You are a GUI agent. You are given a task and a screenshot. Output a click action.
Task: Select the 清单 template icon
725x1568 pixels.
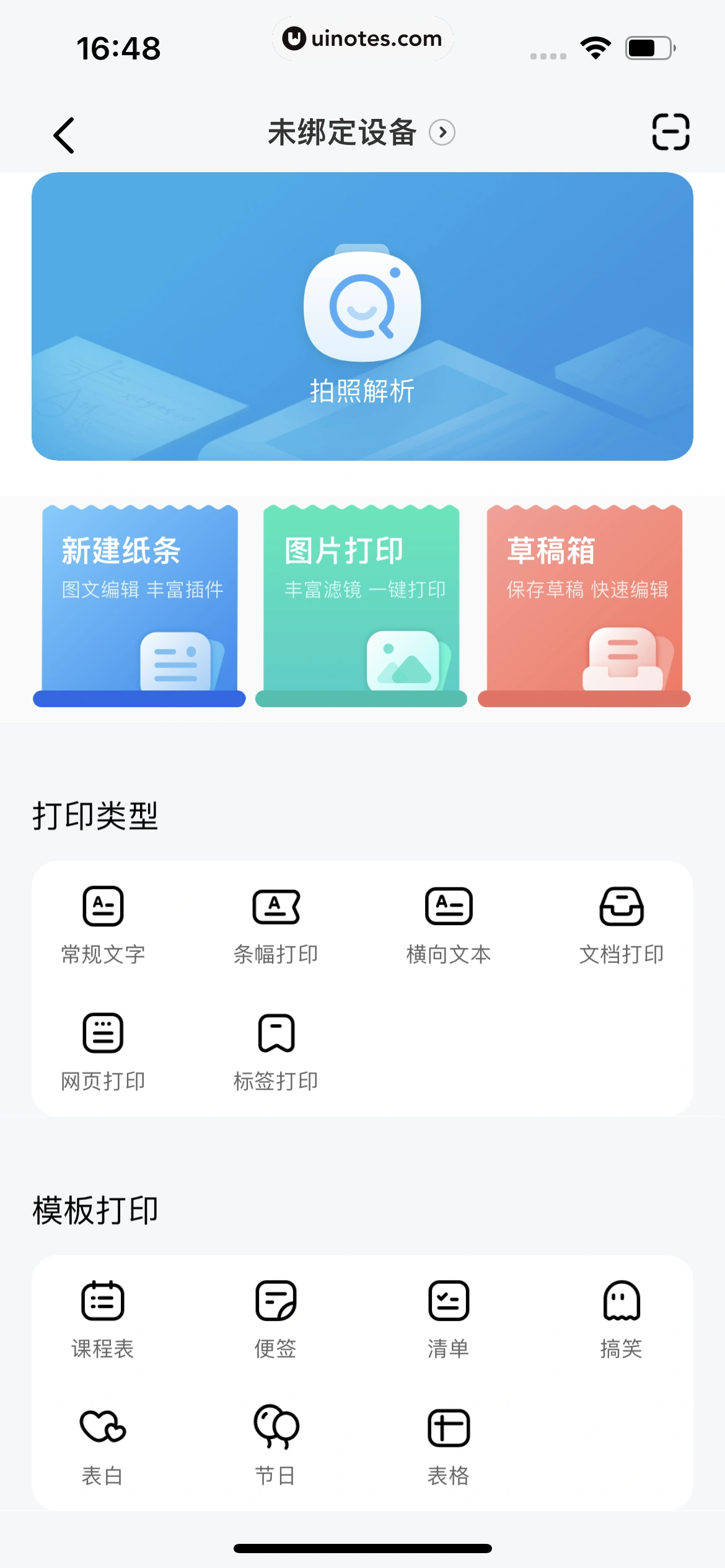click(x=449, y=1302)
